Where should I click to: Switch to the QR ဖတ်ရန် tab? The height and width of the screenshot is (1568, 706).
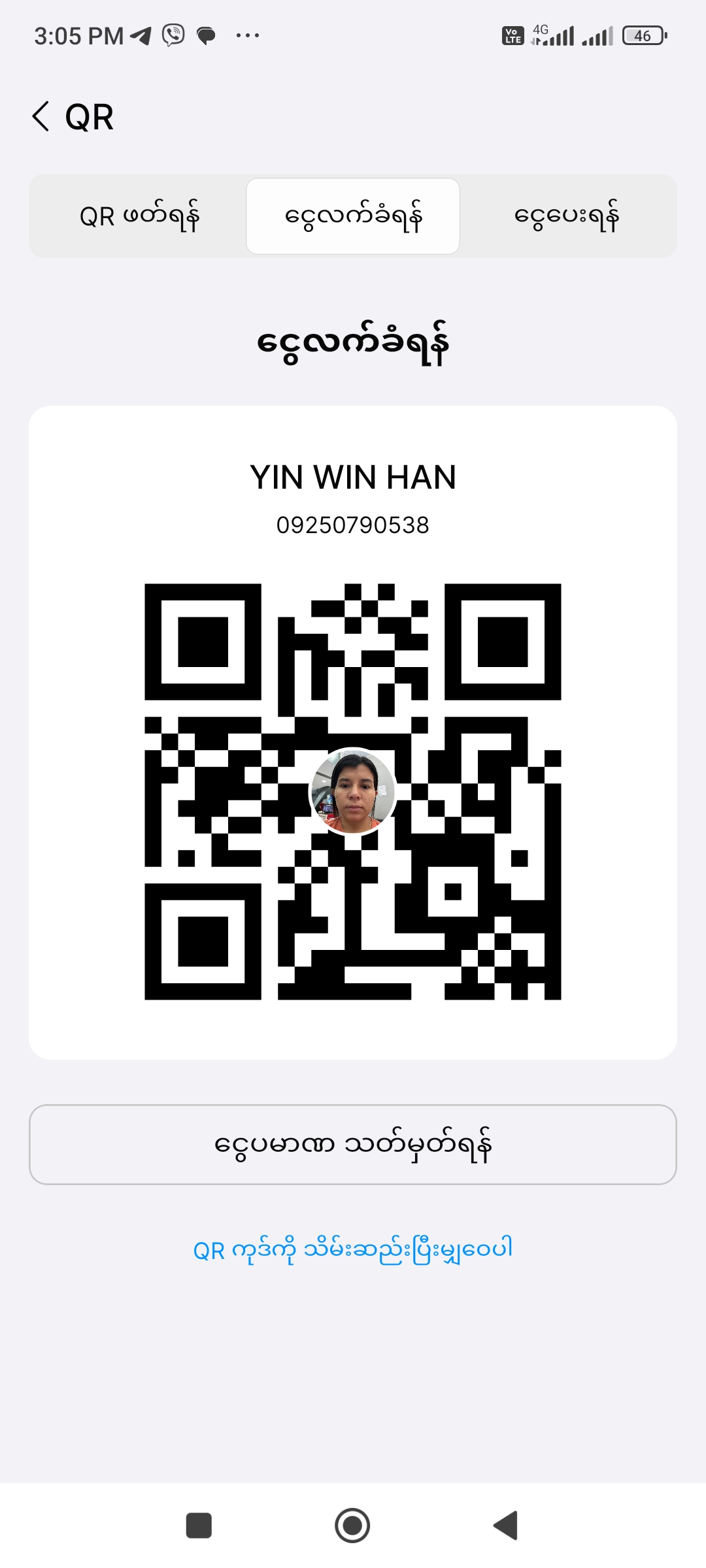click(x=139, y=216)
